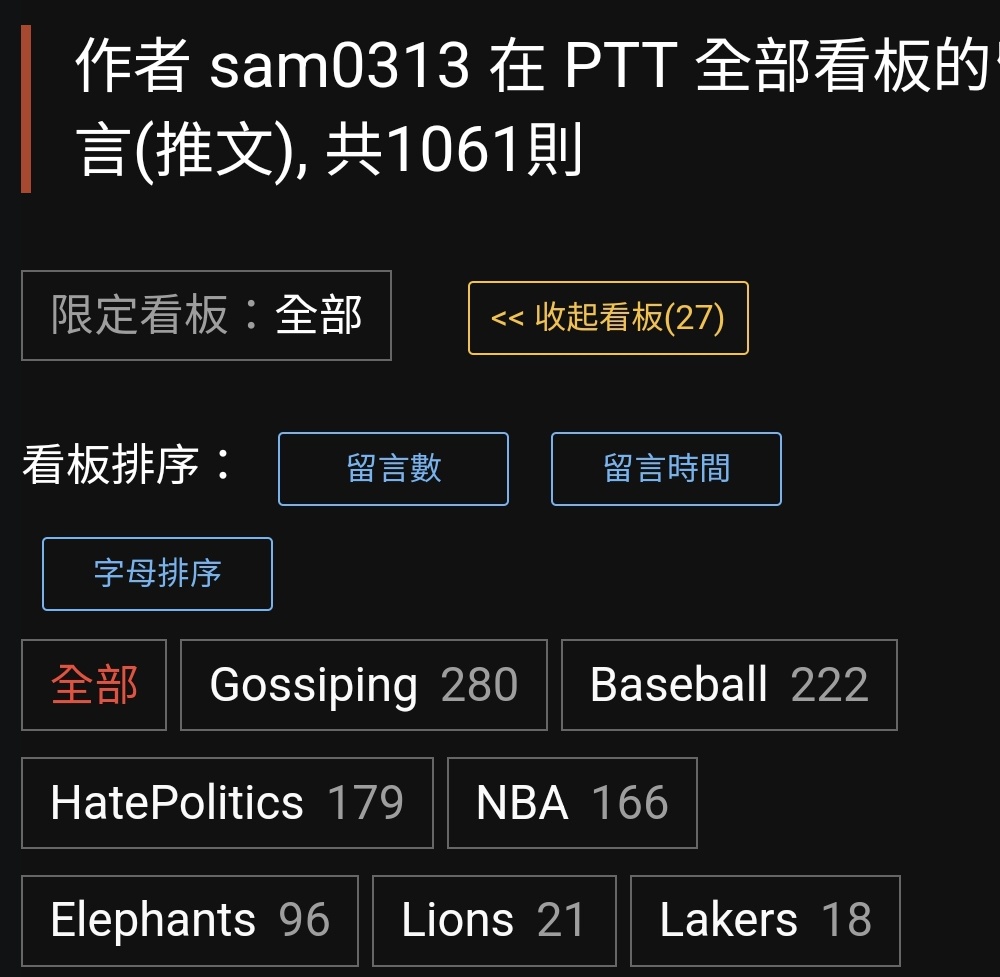Select the 全部 board chip
Image resolution: width=1000 pixels, height=977 pixels.
(94, 686)
